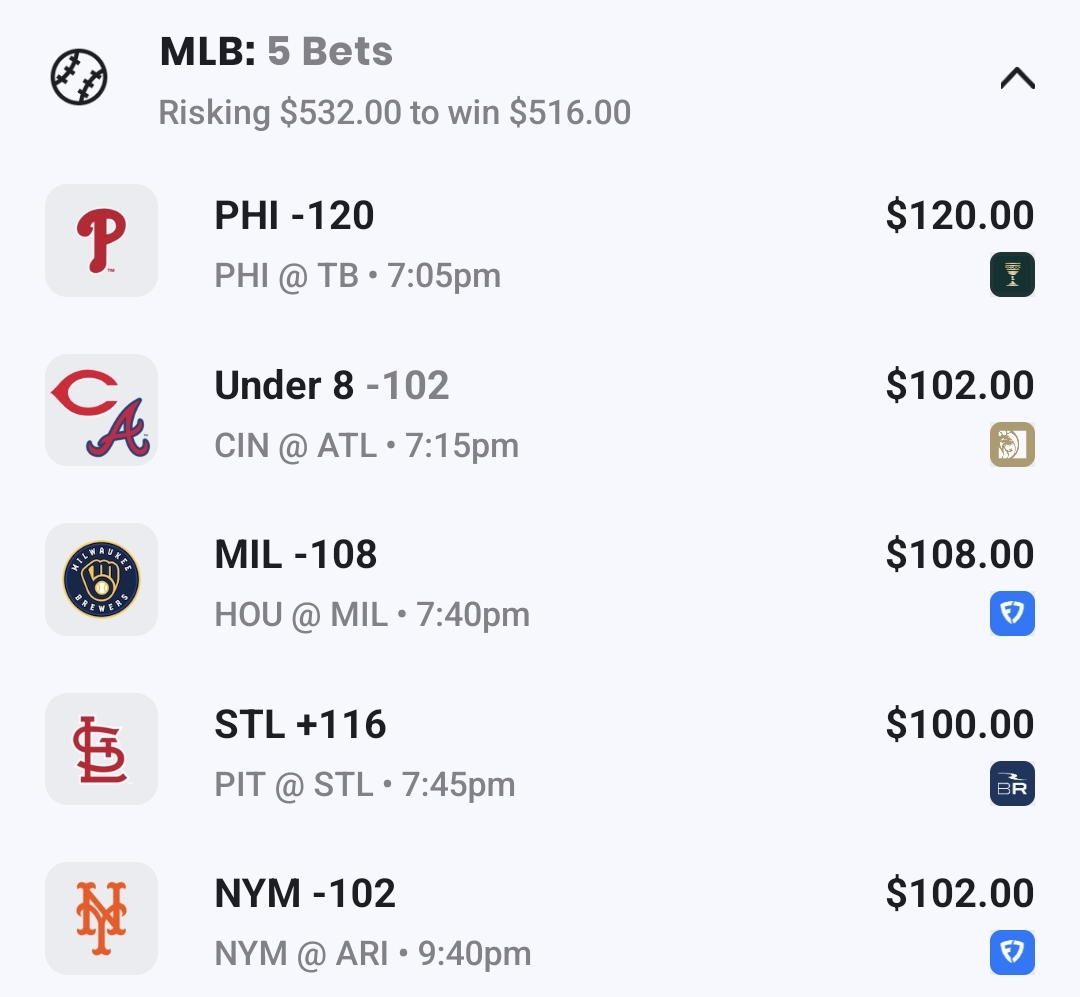Open the NYM -102 bet

pos(305,894)
